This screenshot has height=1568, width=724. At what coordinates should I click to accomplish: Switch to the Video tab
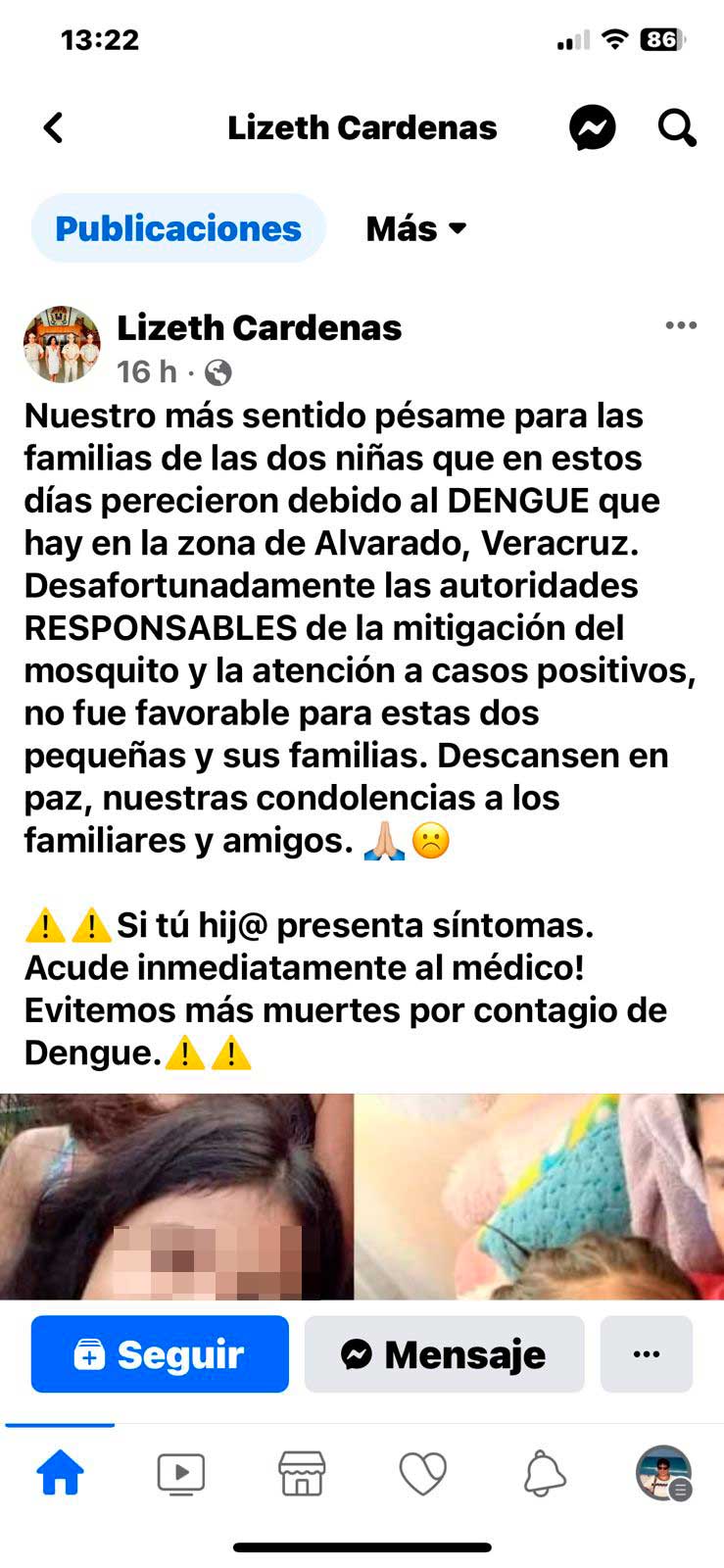click(x=181, y=1474)
